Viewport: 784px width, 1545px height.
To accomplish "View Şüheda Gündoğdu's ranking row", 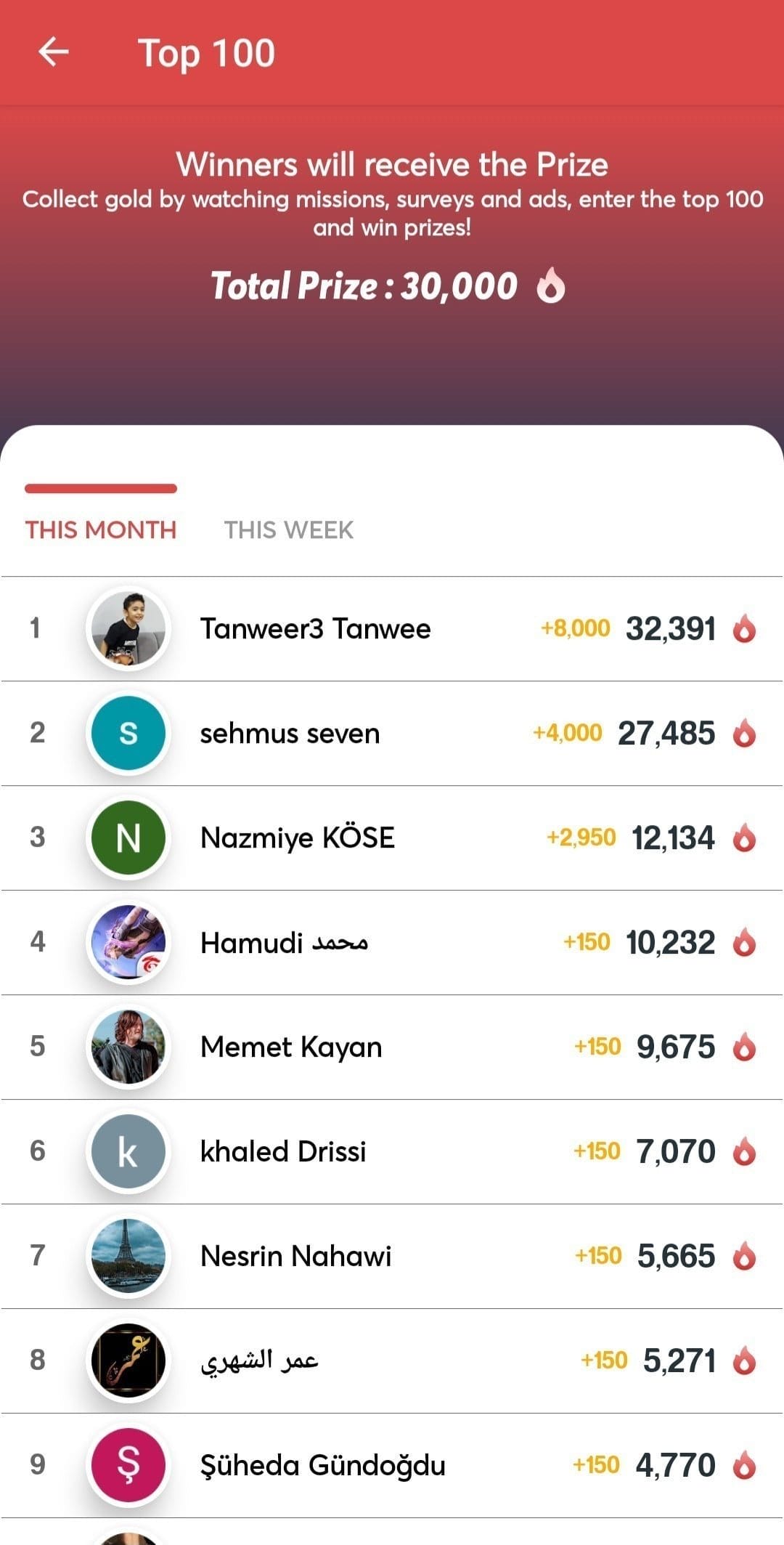I will (392, 1466).
